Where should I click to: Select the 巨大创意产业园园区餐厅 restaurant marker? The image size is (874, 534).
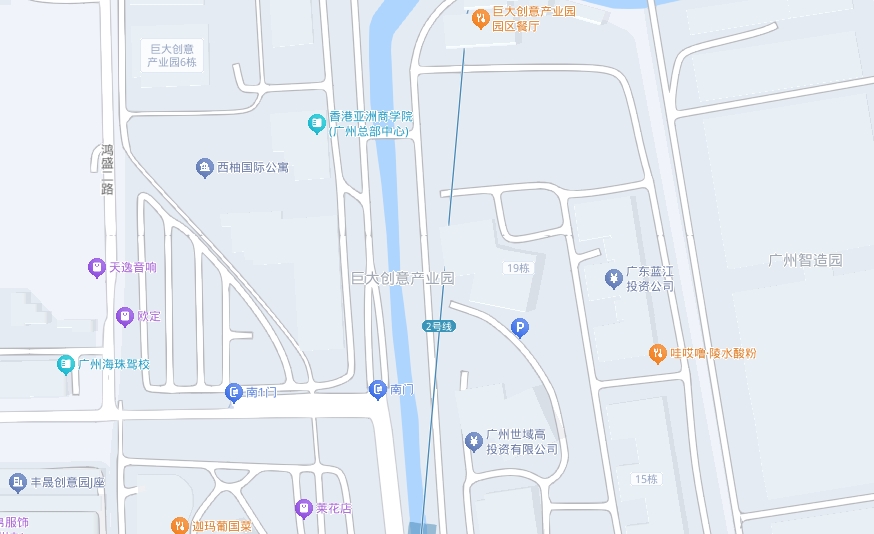[481, 17]
